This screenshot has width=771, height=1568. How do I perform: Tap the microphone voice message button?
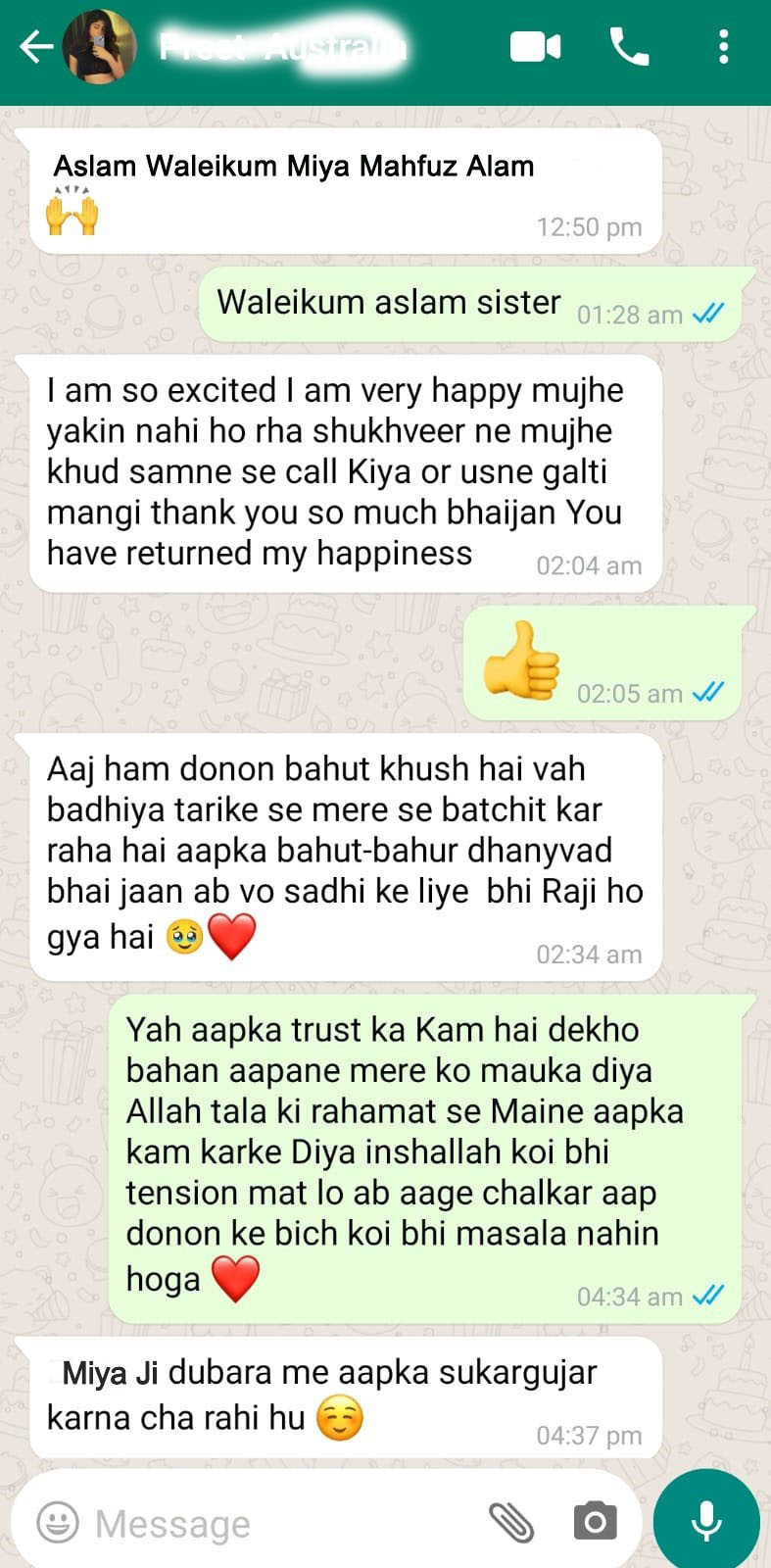click(x=706, y=1521)
